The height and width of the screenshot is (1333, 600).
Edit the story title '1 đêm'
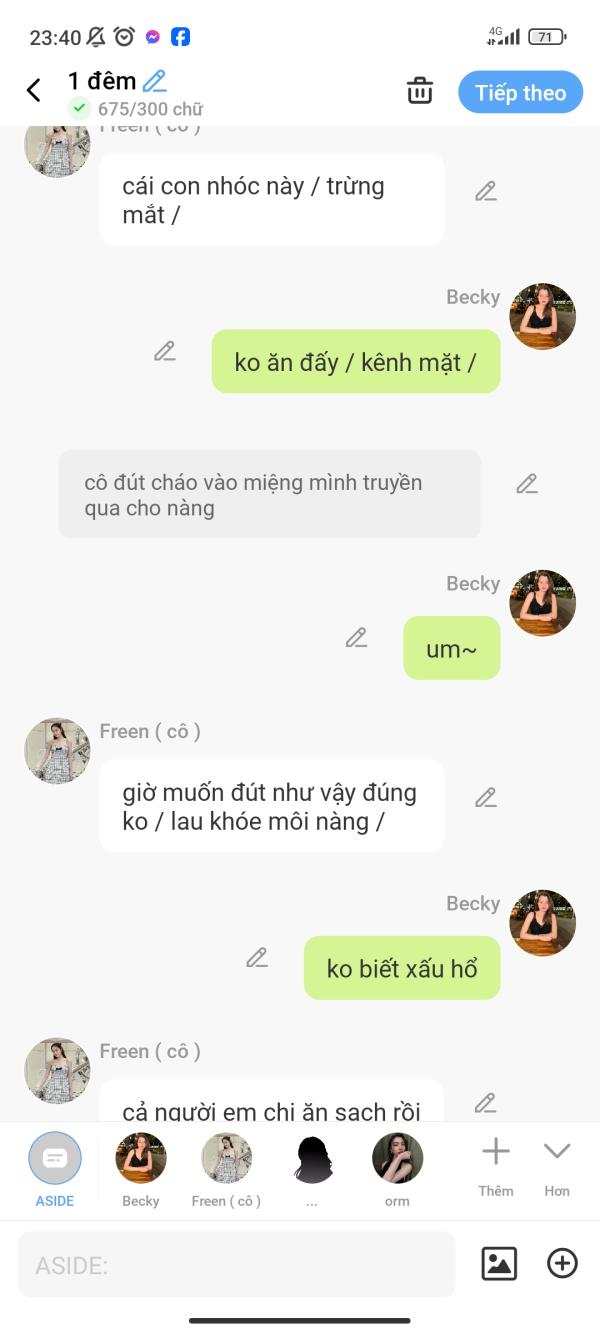154,81
